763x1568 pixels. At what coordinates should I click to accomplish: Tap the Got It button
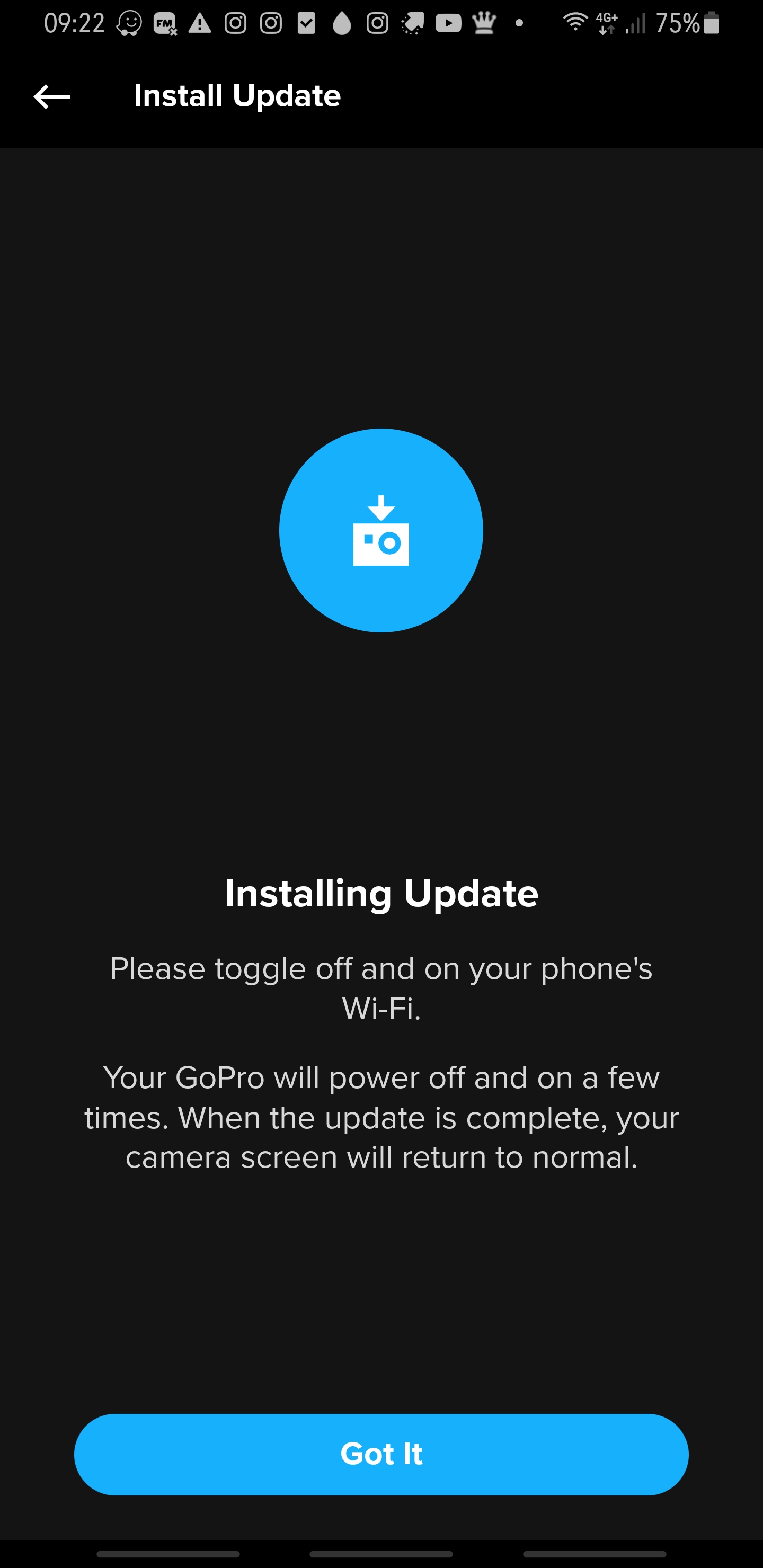coord(381,1454)
